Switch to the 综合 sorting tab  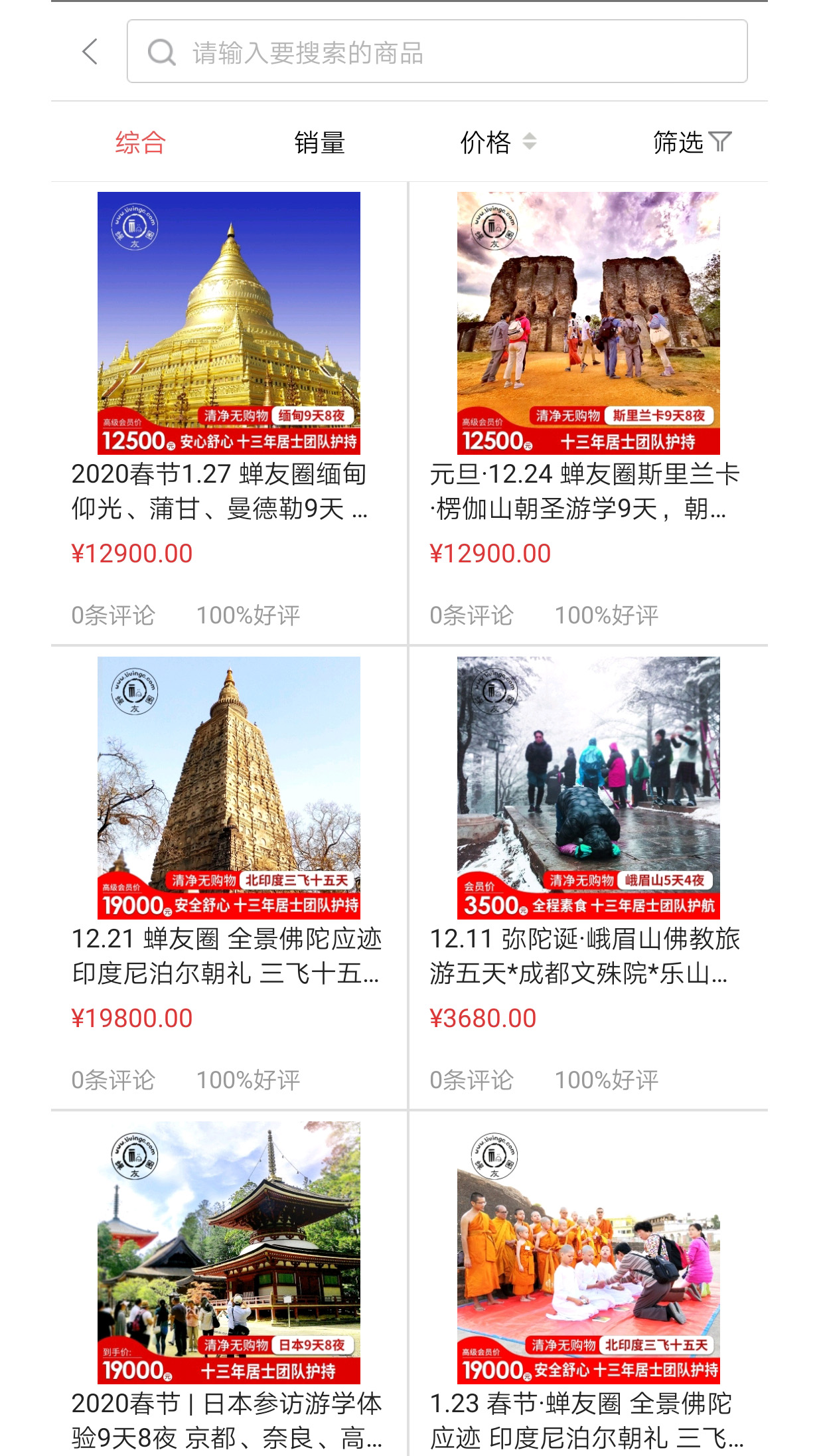click(x=140, y=142)
